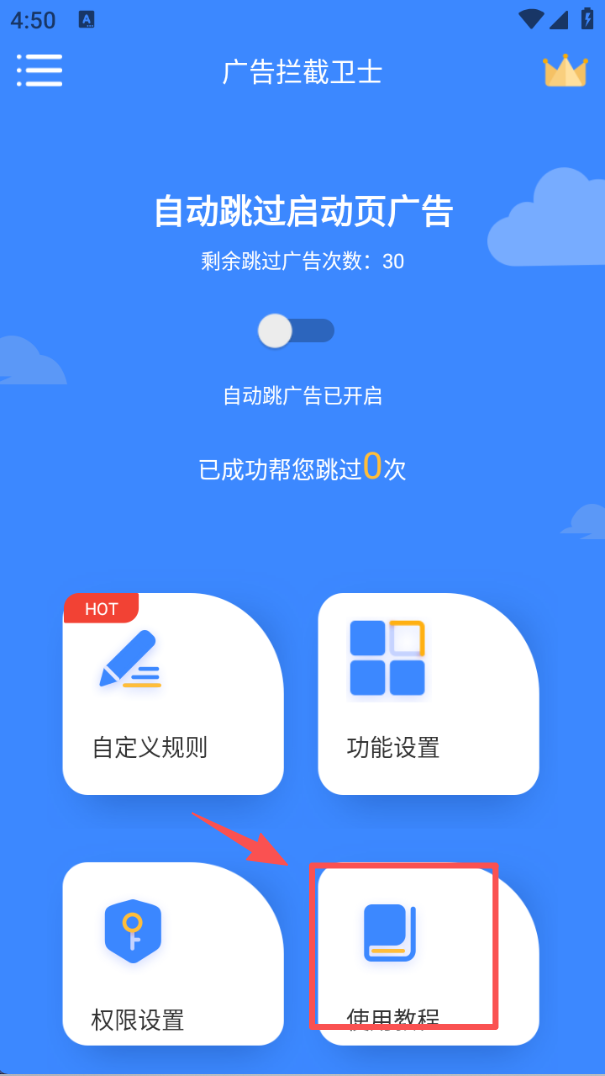Open the 自定义规则 card
The height and width of the screenshot is (1076, 605).
click(x=173, y=693)
